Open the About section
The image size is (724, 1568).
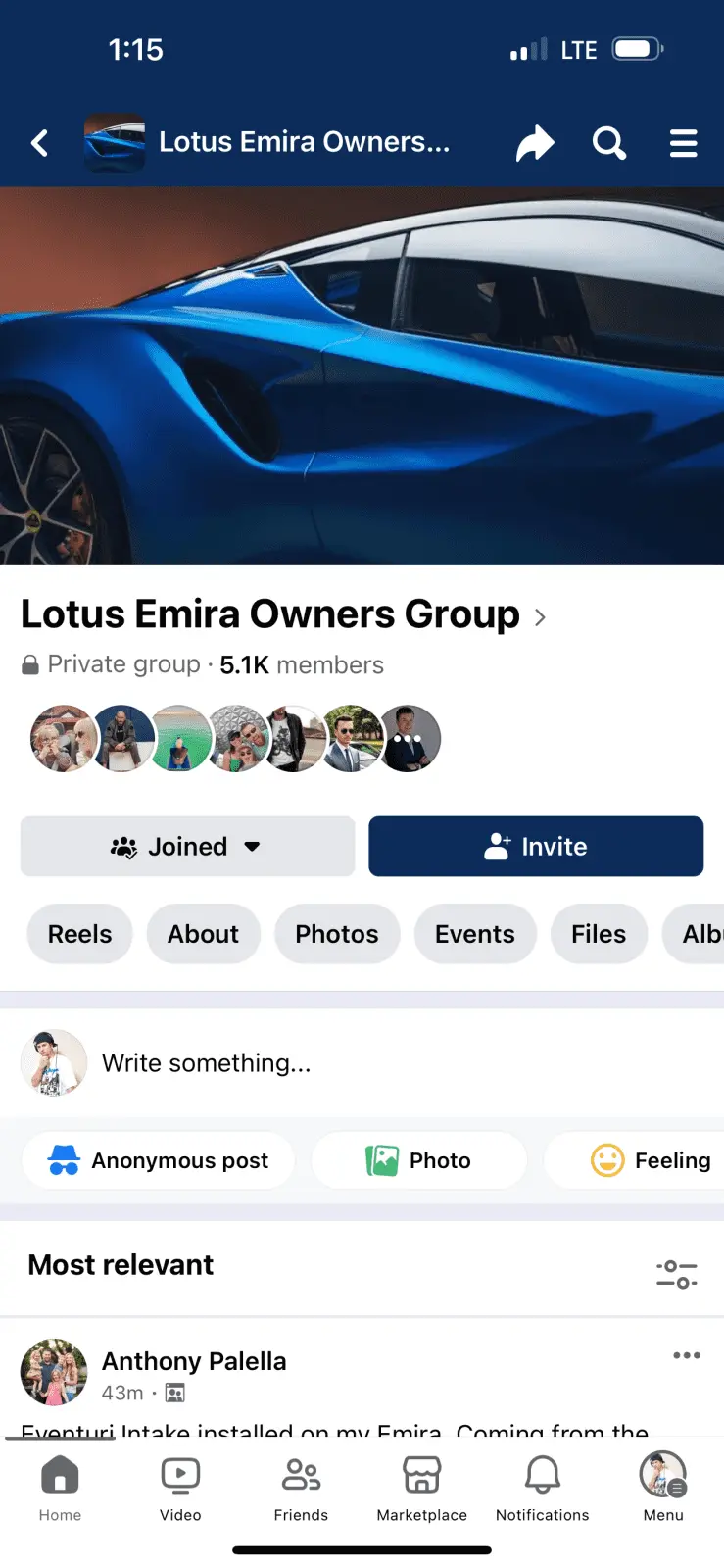pyautogui.click(x=203, y=934)
